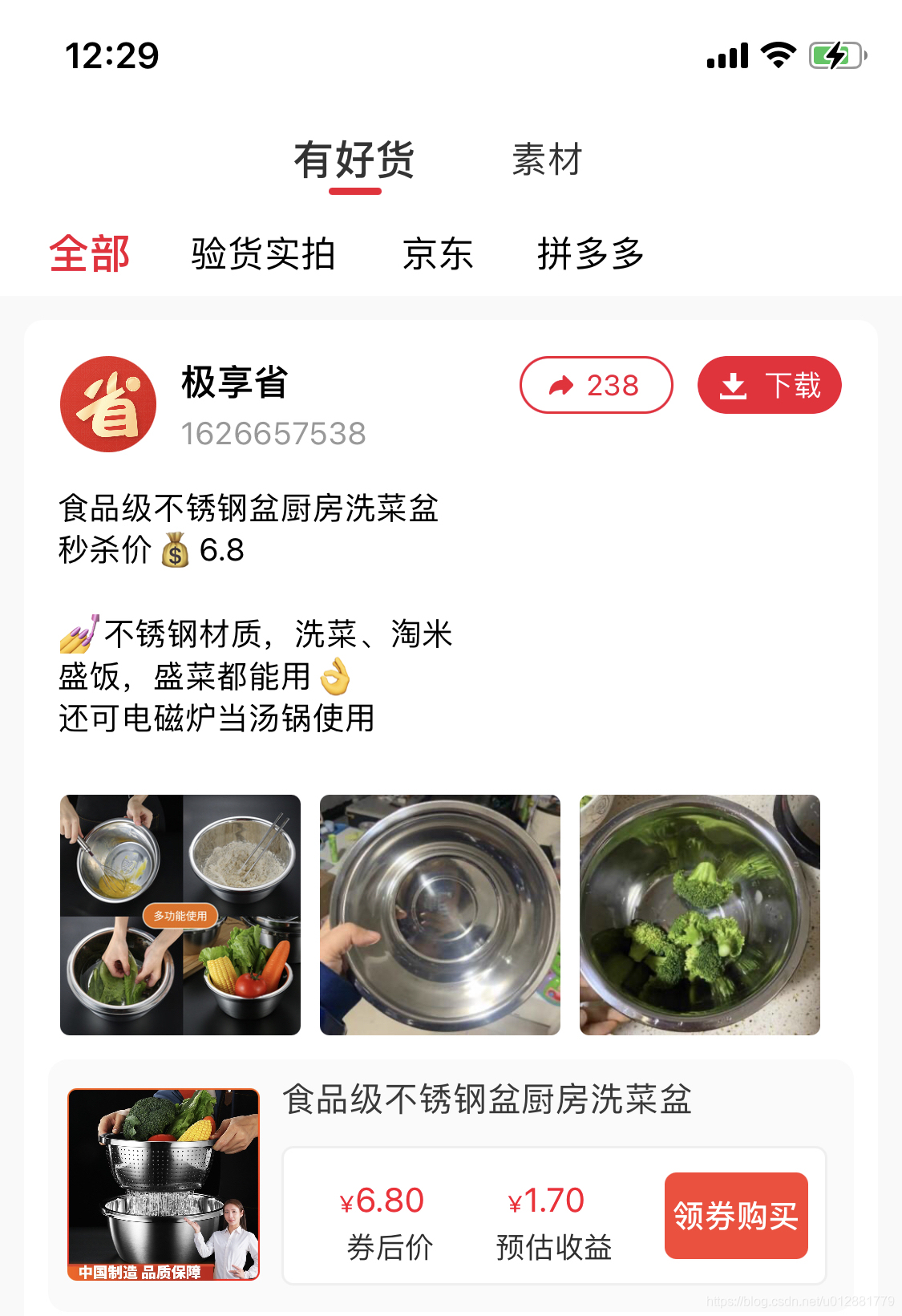
Task: Tap the stainless steel bowl middle photo
Action: pos(440,915)
